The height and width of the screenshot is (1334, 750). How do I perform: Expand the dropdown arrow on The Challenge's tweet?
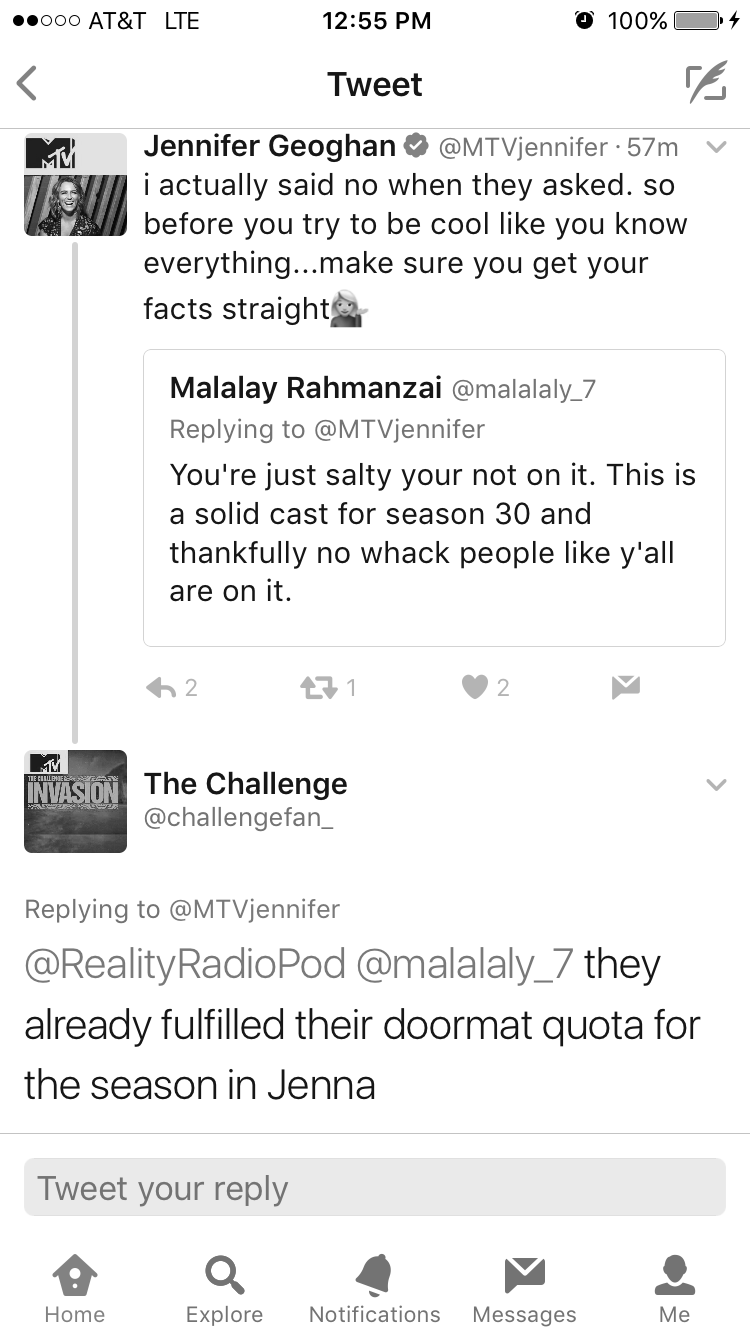(715, 785)
